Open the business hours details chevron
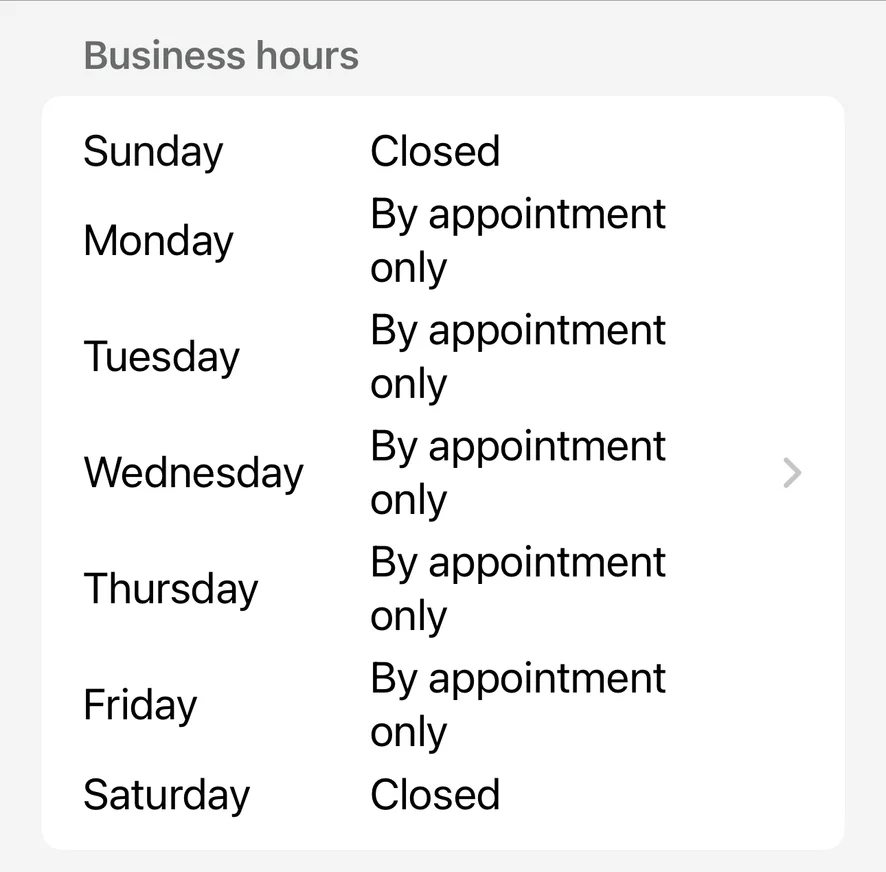 pos(792,472)
